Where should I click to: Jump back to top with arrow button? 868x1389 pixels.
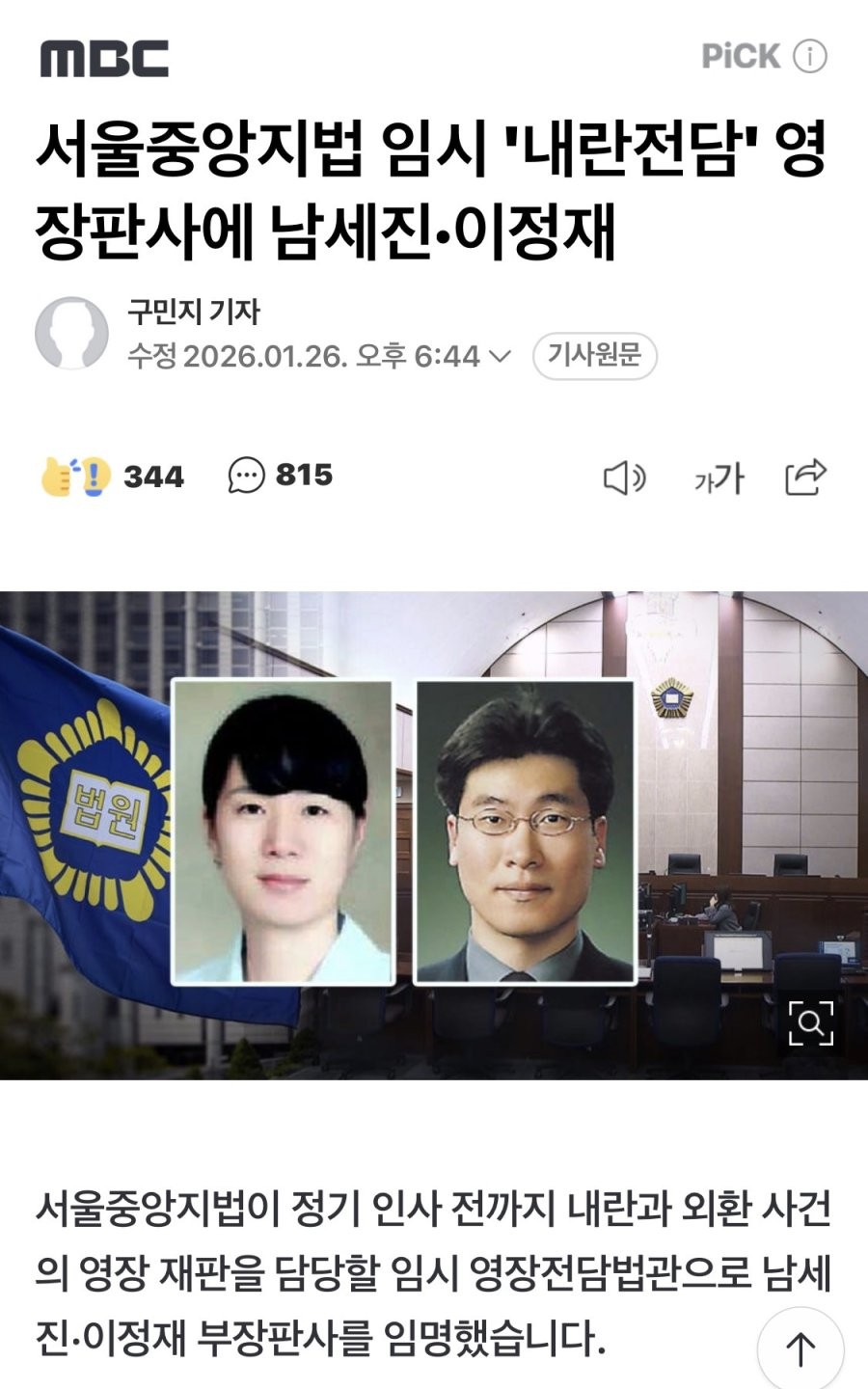coord(800,1348)
